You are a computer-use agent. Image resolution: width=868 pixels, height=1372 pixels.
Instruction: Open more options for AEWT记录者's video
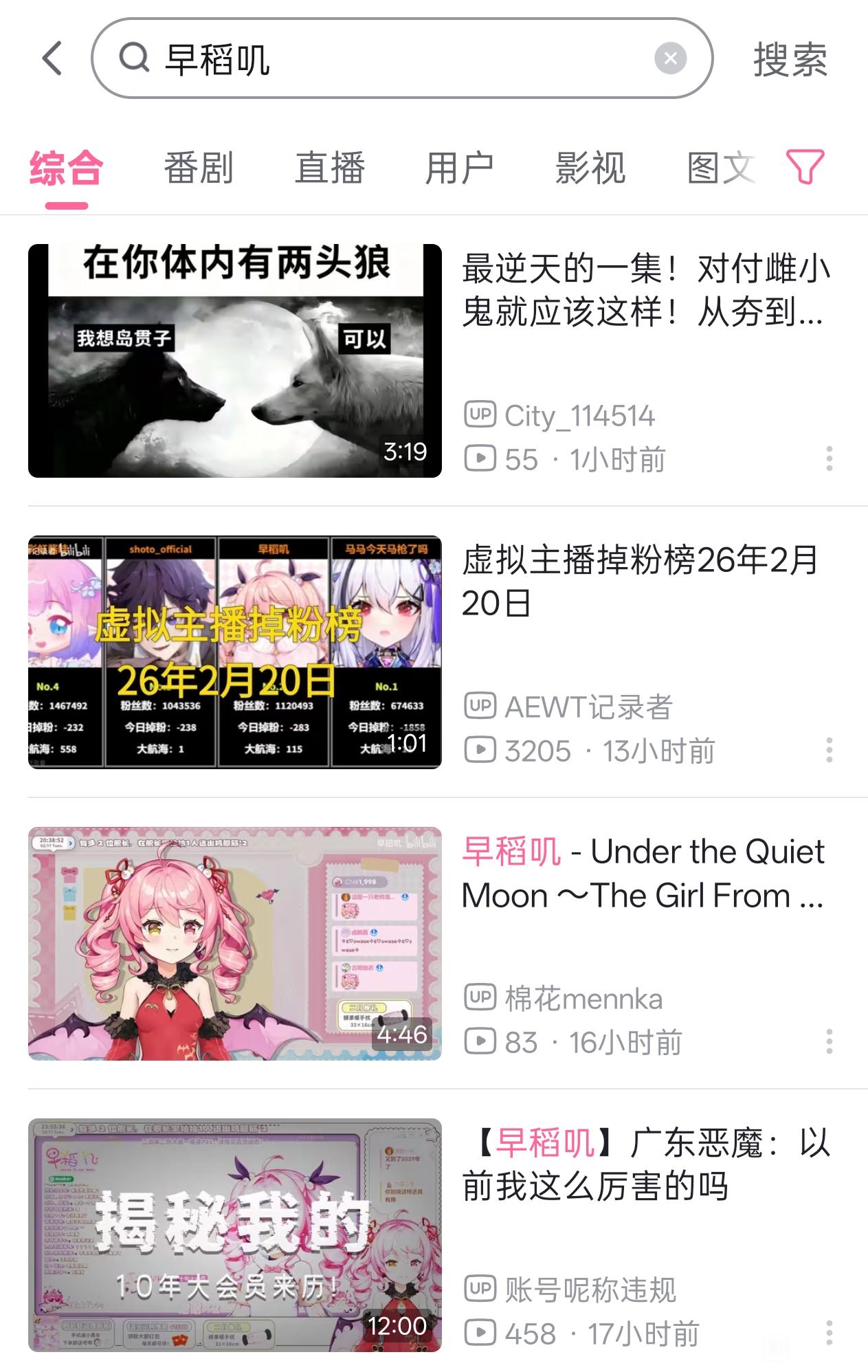point(829,750)
